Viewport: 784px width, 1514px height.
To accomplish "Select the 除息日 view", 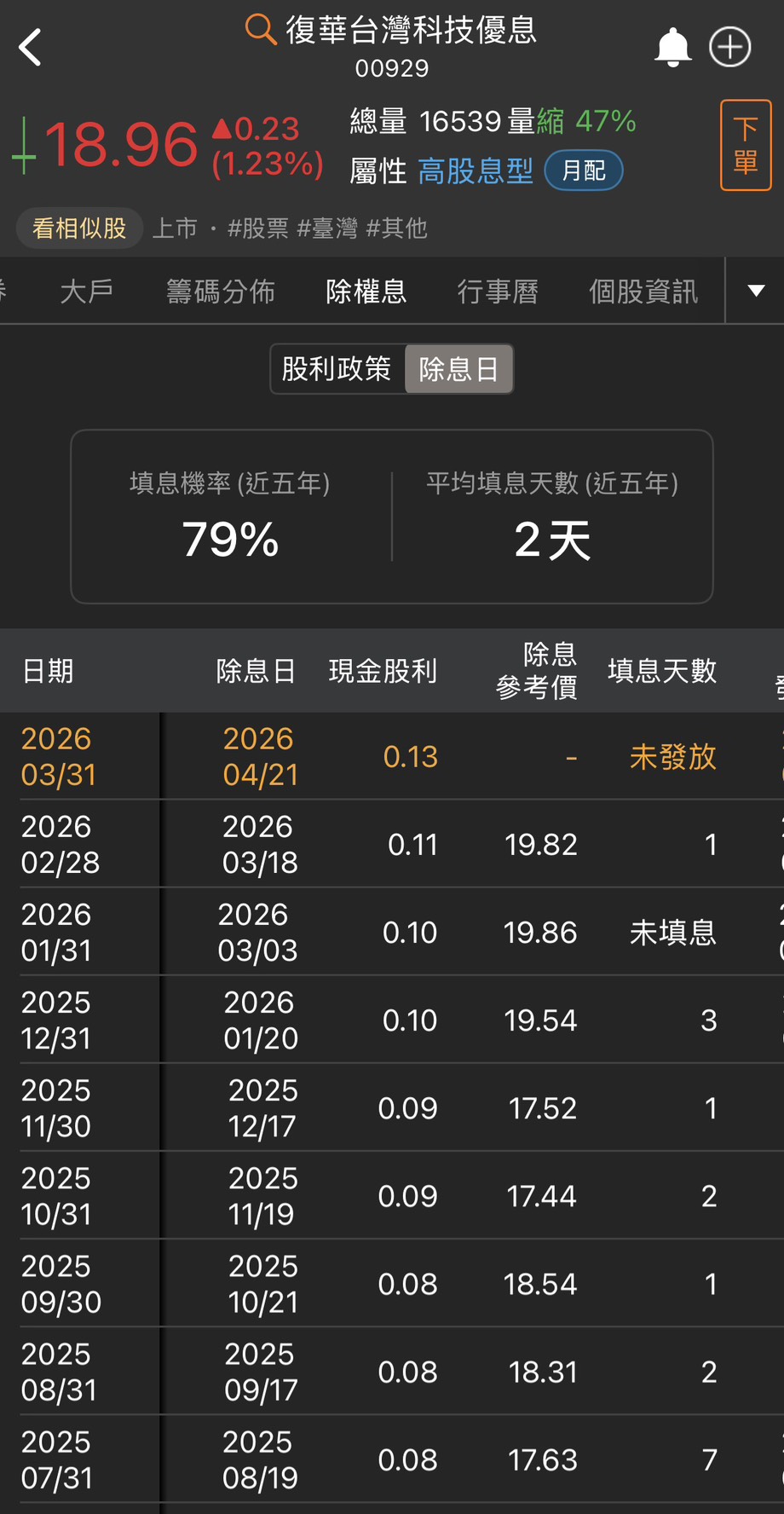I will click(x=458, y=368).
